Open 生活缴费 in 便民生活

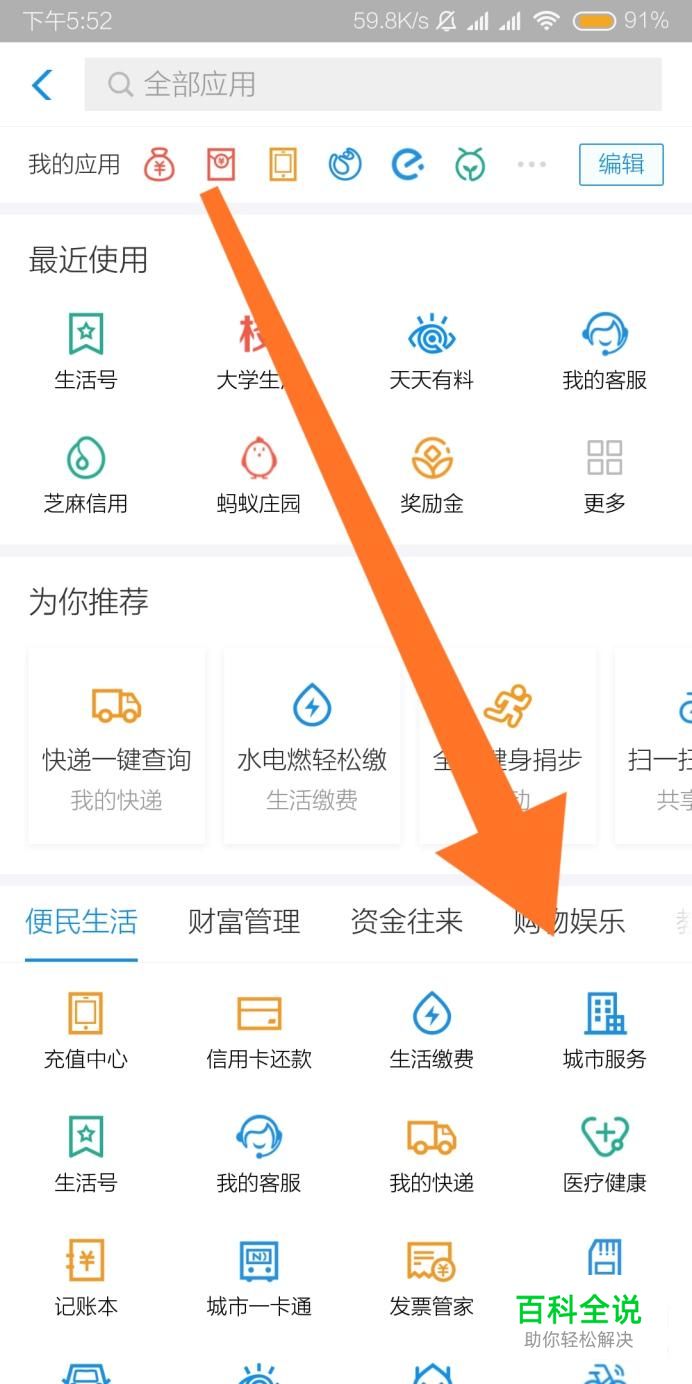431,1030
